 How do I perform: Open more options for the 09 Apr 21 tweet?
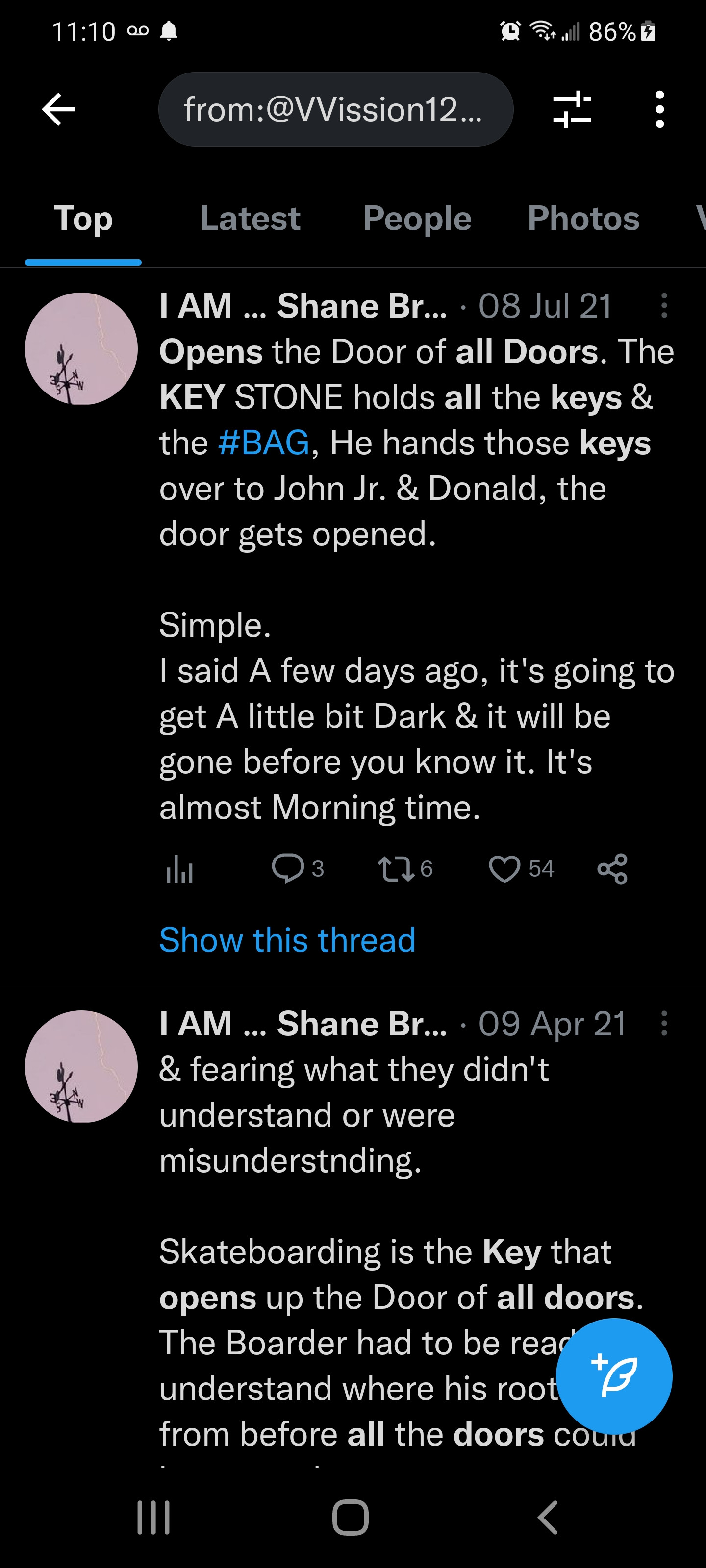(664, 1023)
